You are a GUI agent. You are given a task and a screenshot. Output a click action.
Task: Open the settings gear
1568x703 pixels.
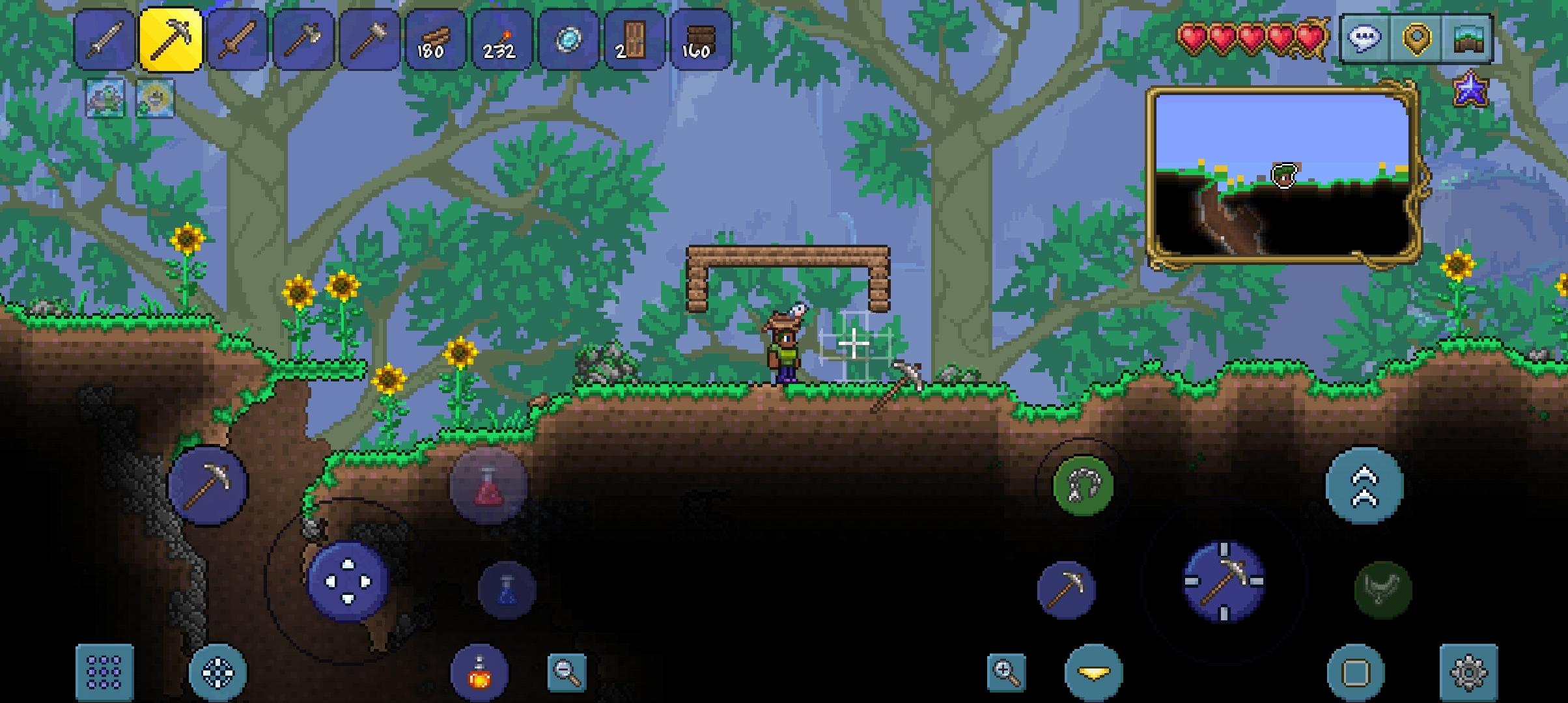(x=1468, y=672)
